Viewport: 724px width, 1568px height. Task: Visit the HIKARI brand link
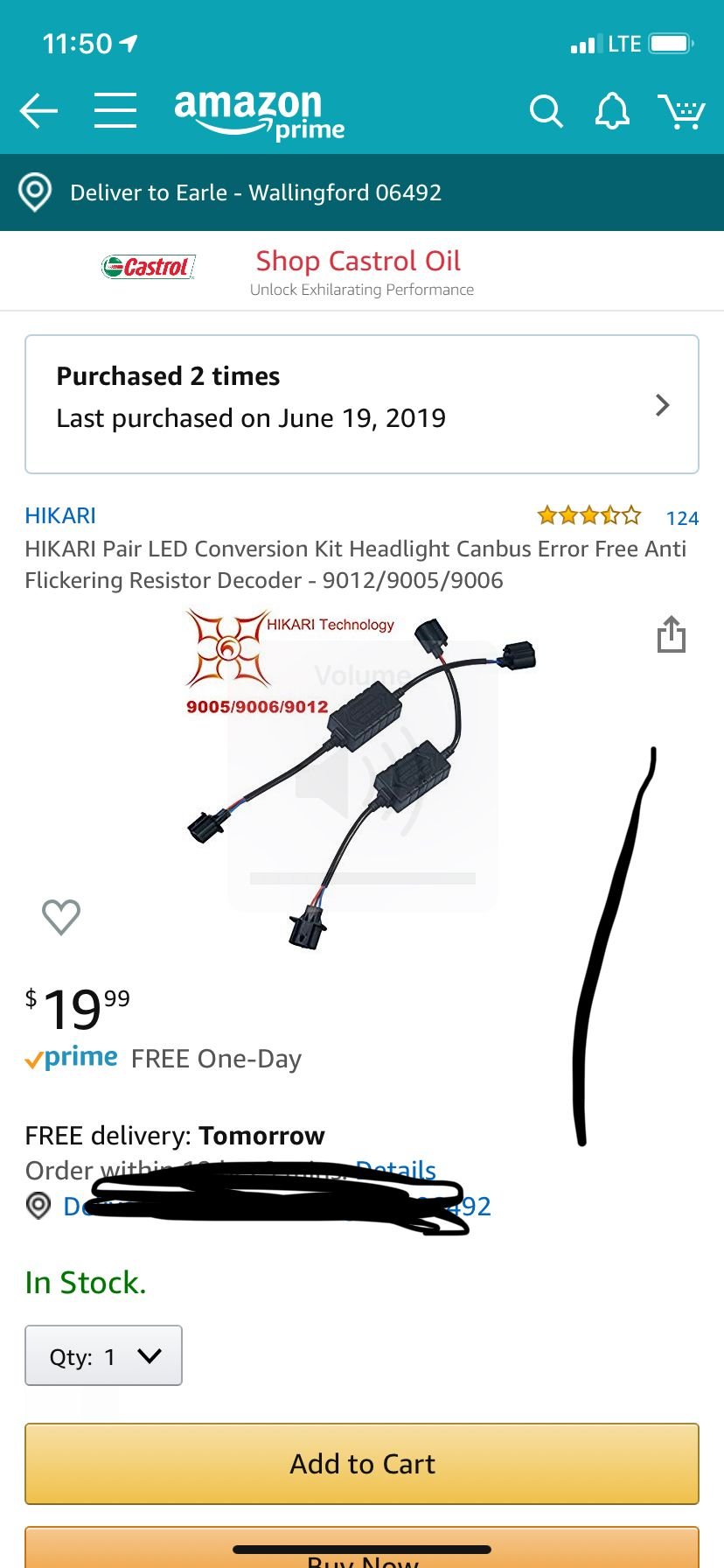pos(60,515)
